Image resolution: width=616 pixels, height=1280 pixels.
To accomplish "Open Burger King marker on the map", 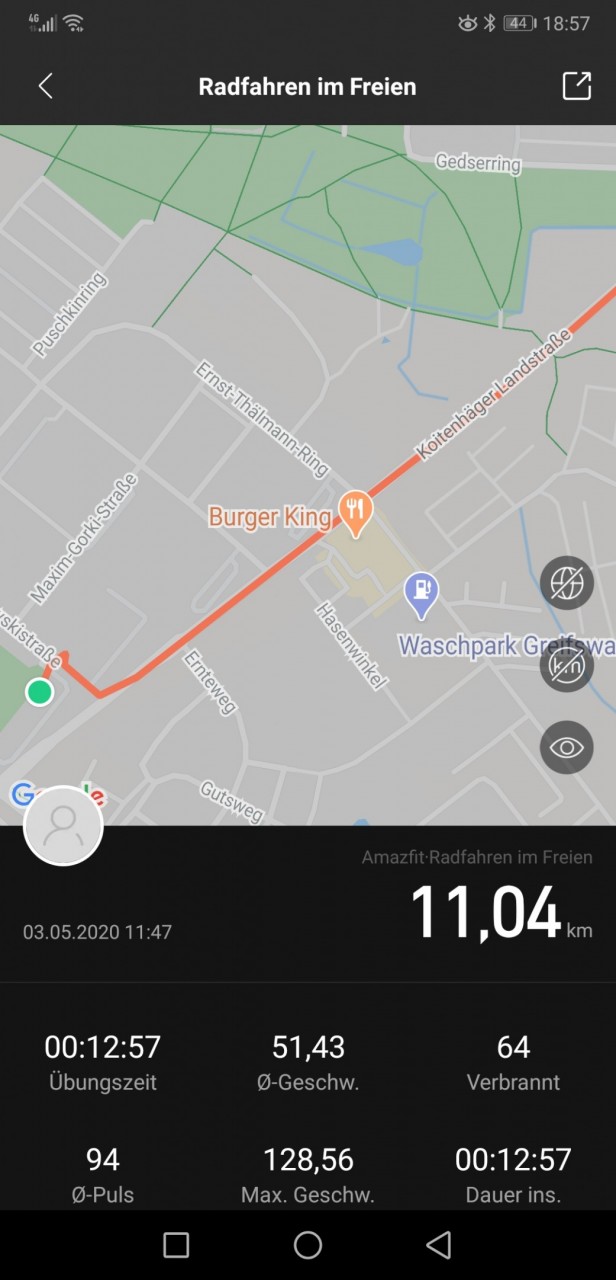I will pyautogui.click(x=355, y=514).
